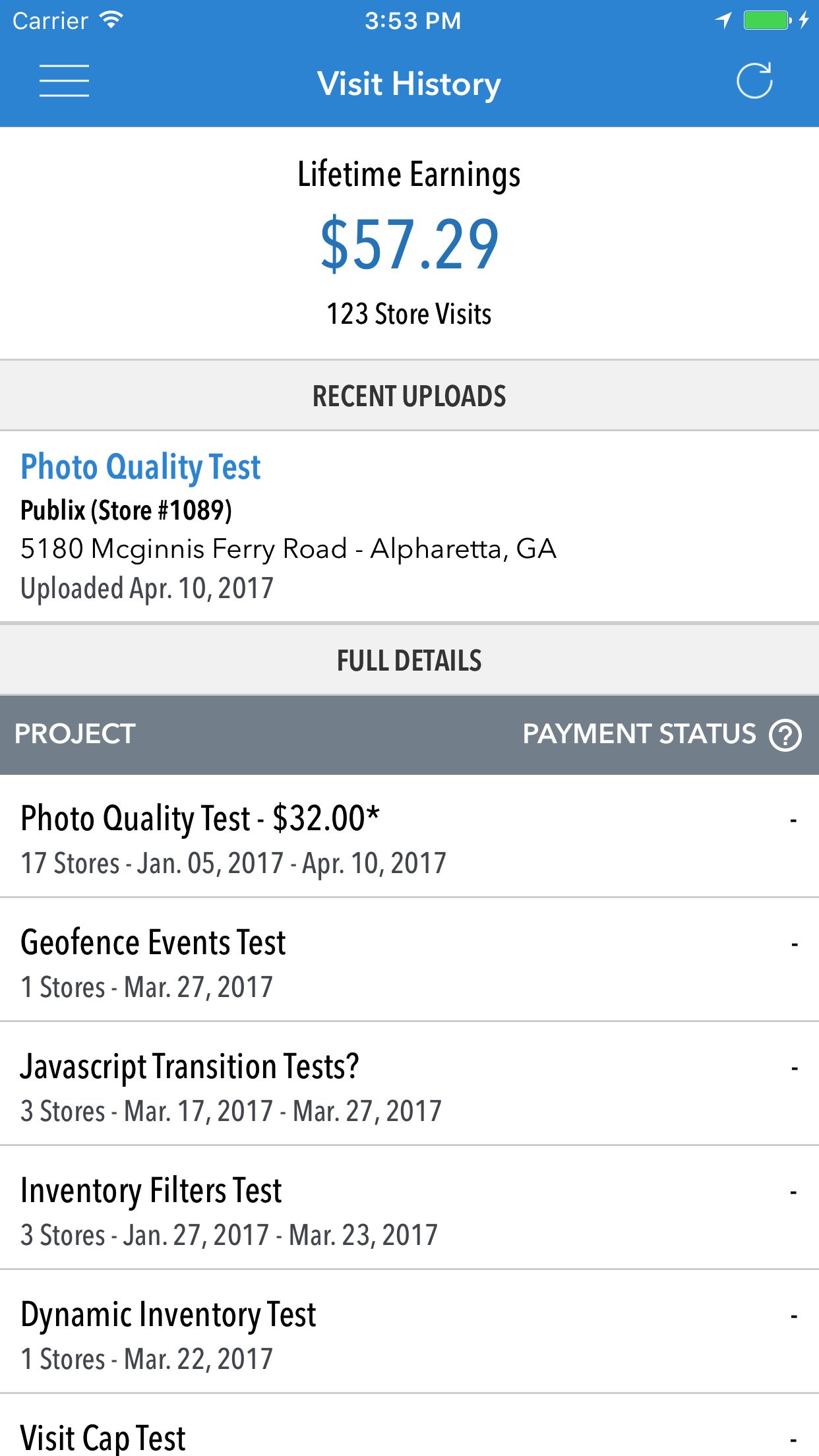Refresh the visit history
Image resolution: width=819 pixels, height=1456 pixels.
click(754, 81)
